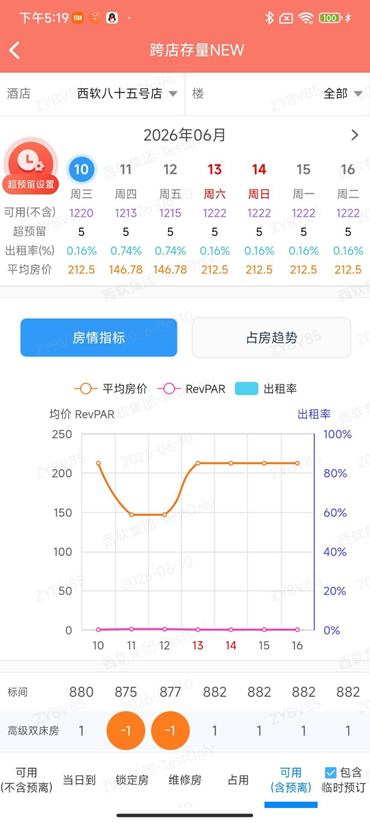Toggle the 平均房价 legend series
The height and width of the screenshot is (823, 370).
click(x=111, y=389)
